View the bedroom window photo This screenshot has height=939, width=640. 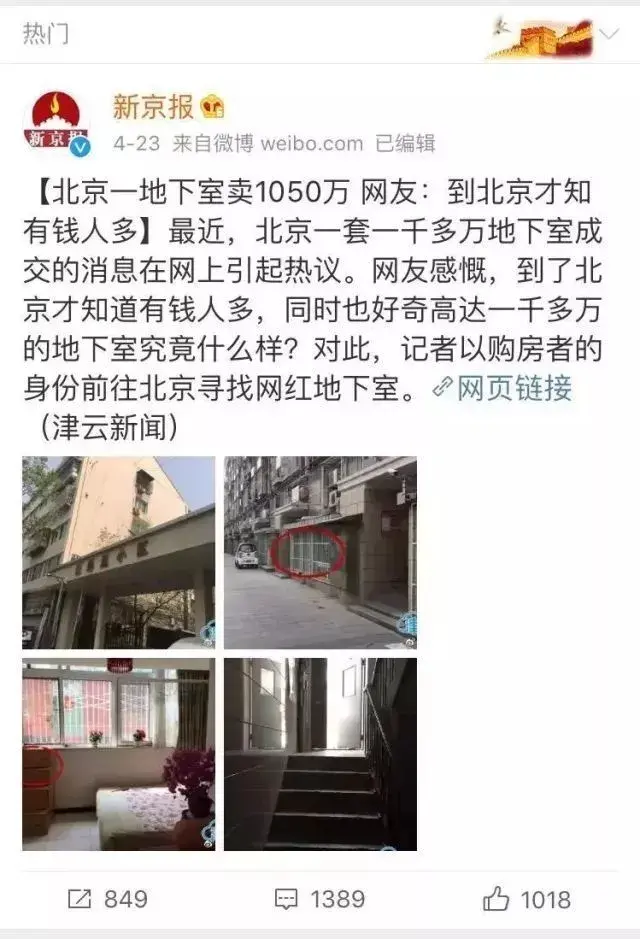[x=118, y=754]
